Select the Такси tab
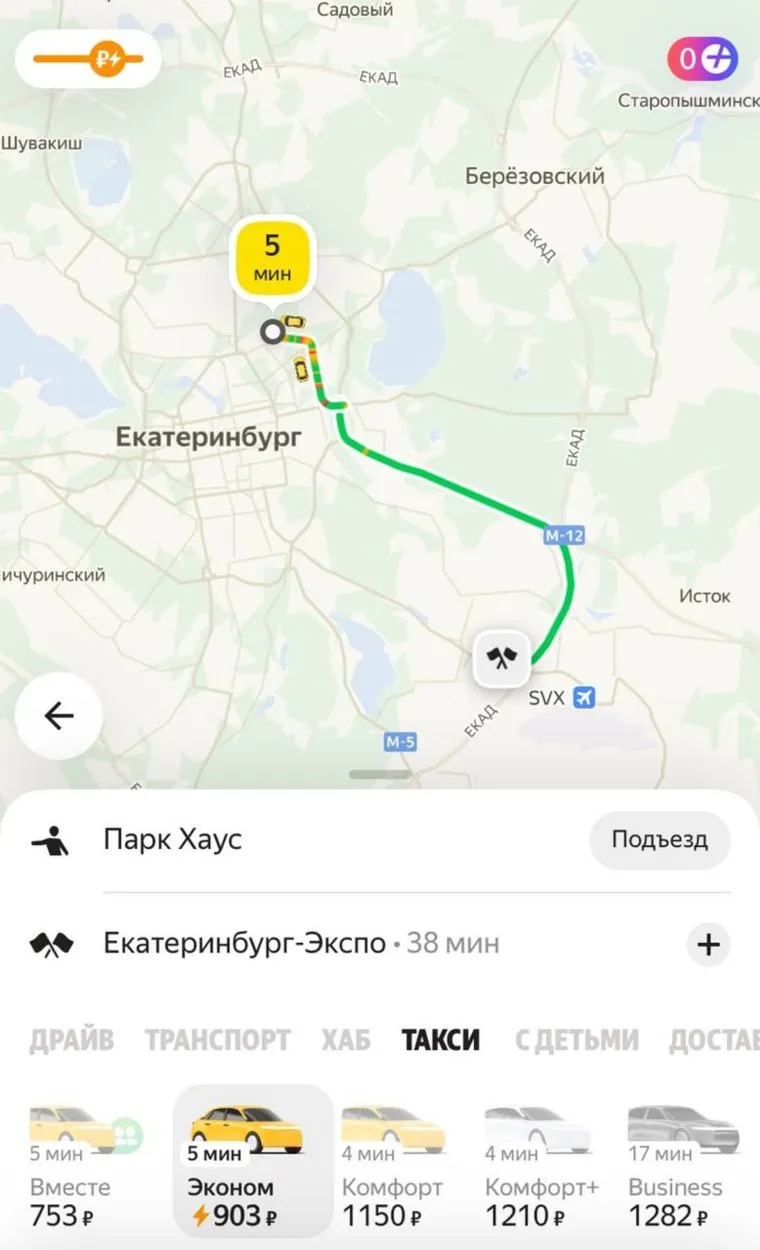The width and height of the screenshot is (760, 1250). click(441, 1040)
